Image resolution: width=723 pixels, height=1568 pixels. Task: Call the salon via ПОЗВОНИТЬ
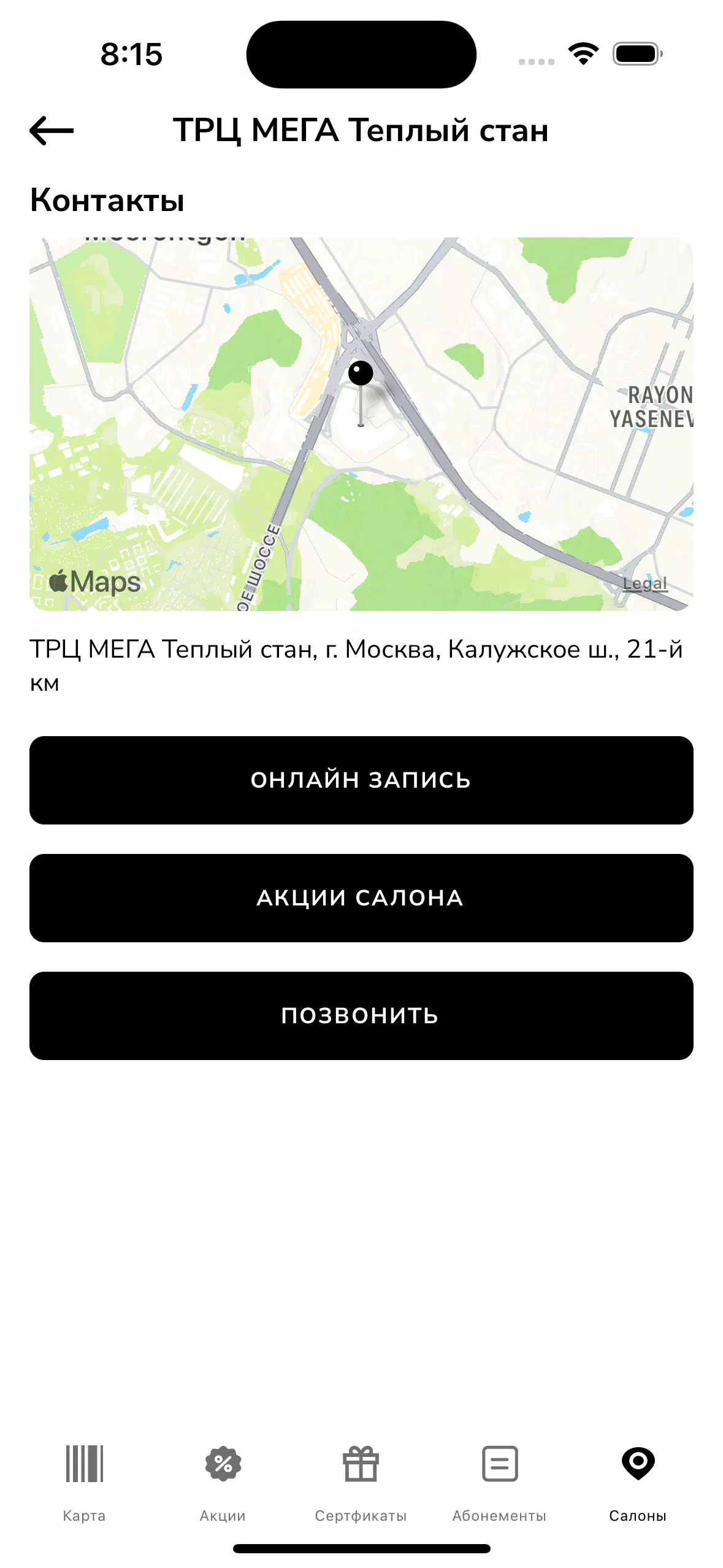(x=361, y=1015)
